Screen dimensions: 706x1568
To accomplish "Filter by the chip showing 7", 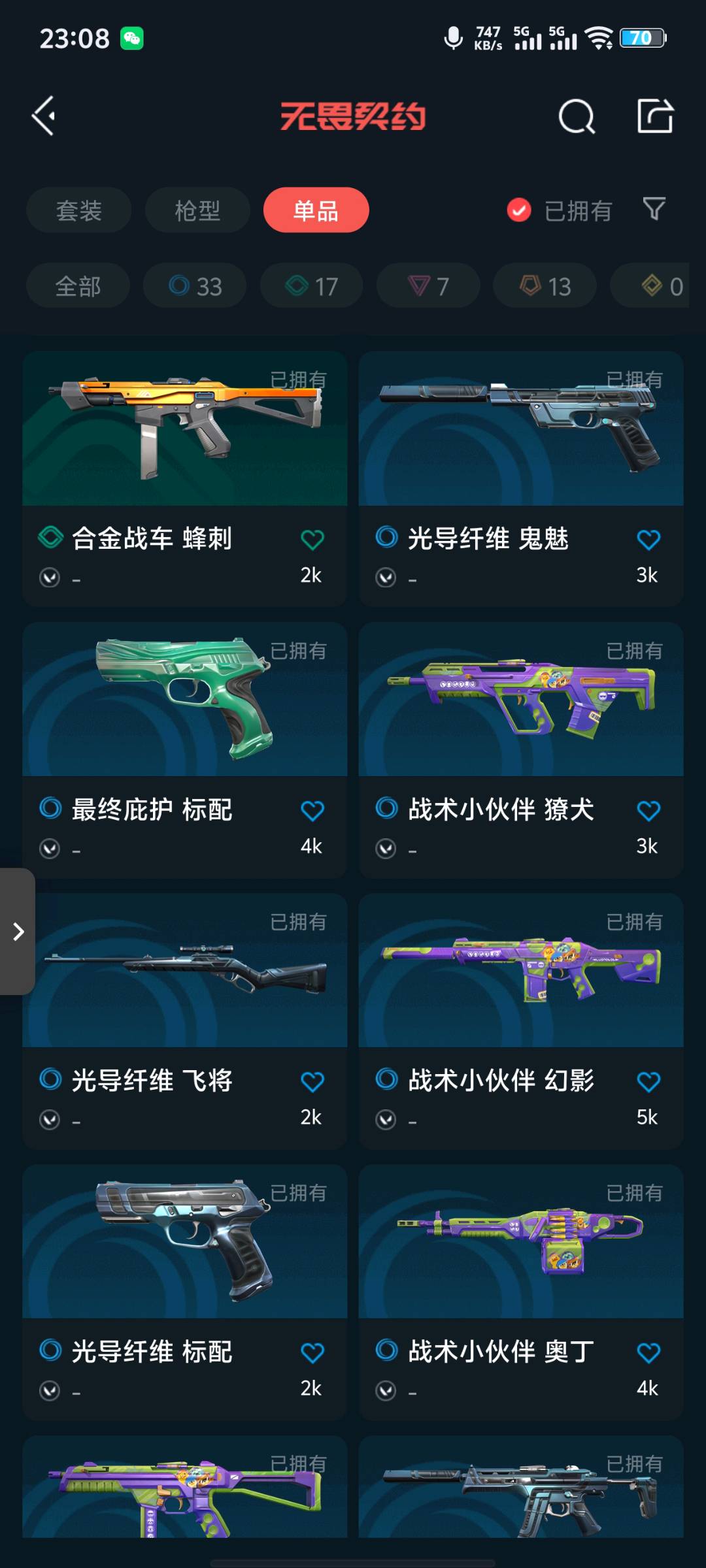I will [x=428, y=286].
